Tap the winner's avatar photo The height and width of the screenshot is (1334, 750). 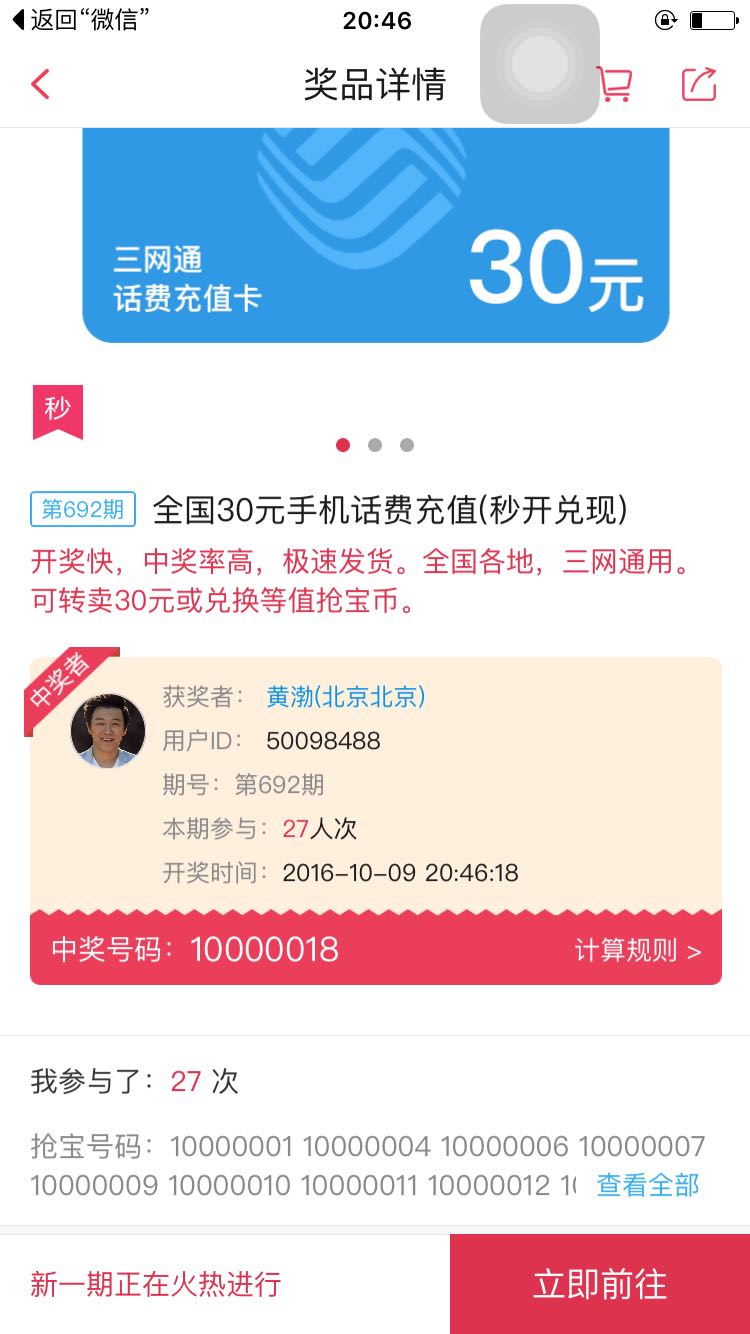[x=108, y=731]
